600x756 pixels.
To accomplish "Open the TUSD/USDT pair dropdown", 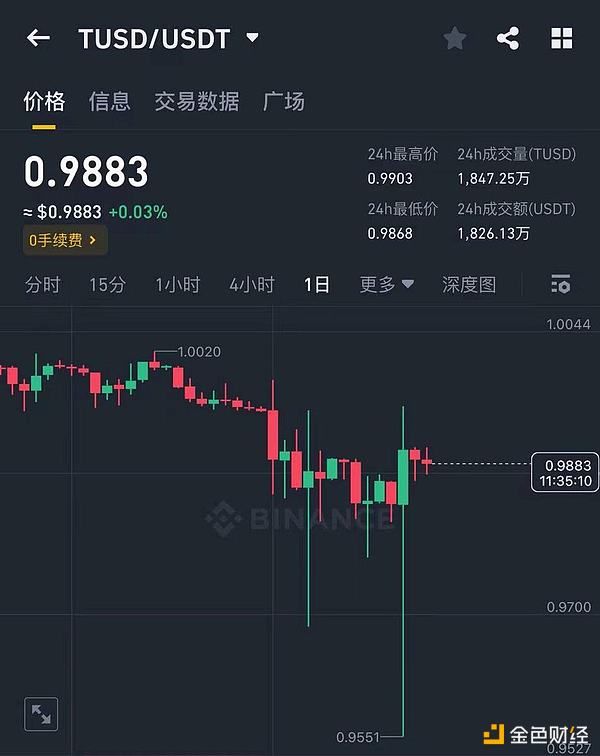I will (252, 39).
